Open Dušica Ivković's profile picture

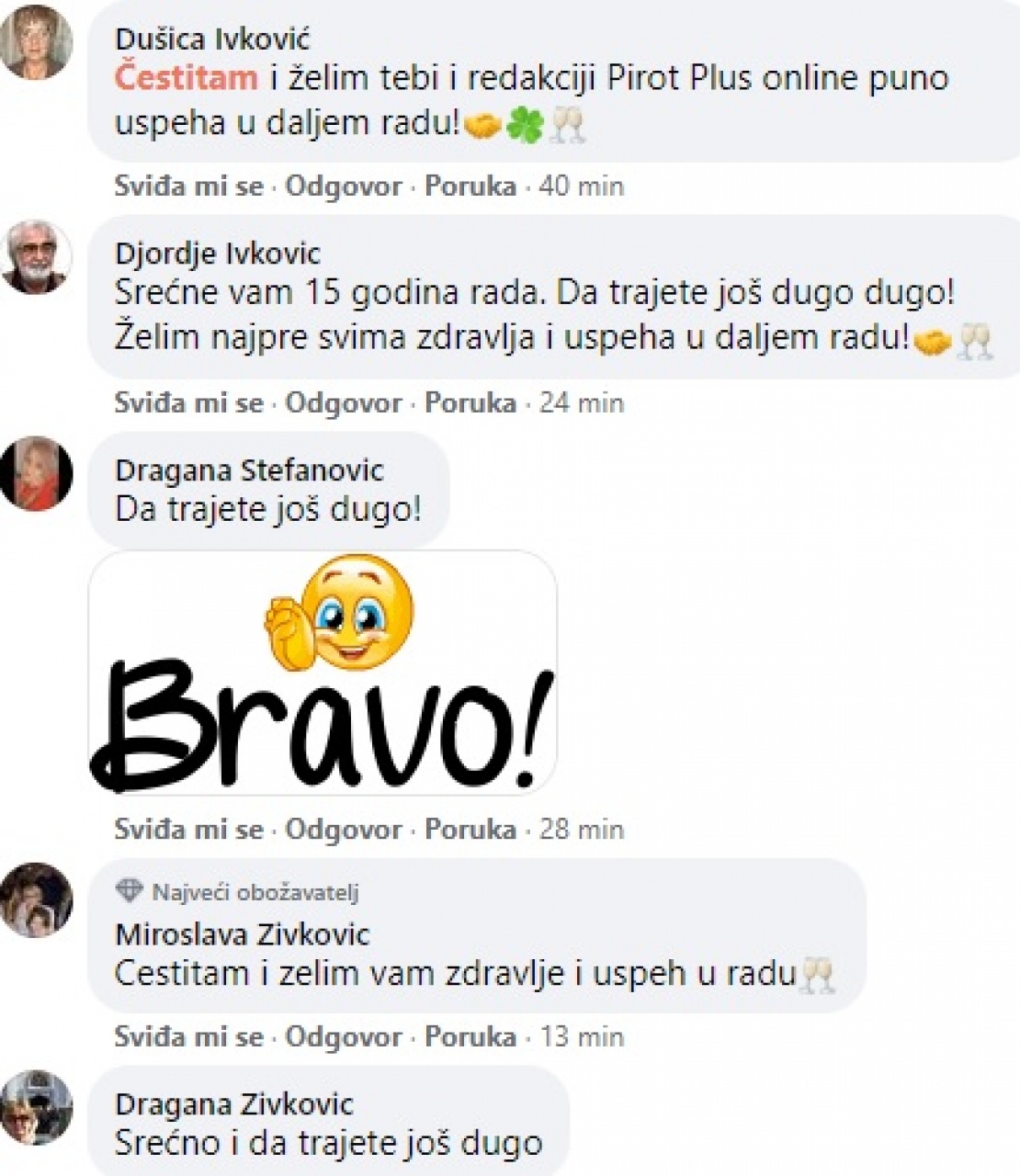click(x=36, y=42)
